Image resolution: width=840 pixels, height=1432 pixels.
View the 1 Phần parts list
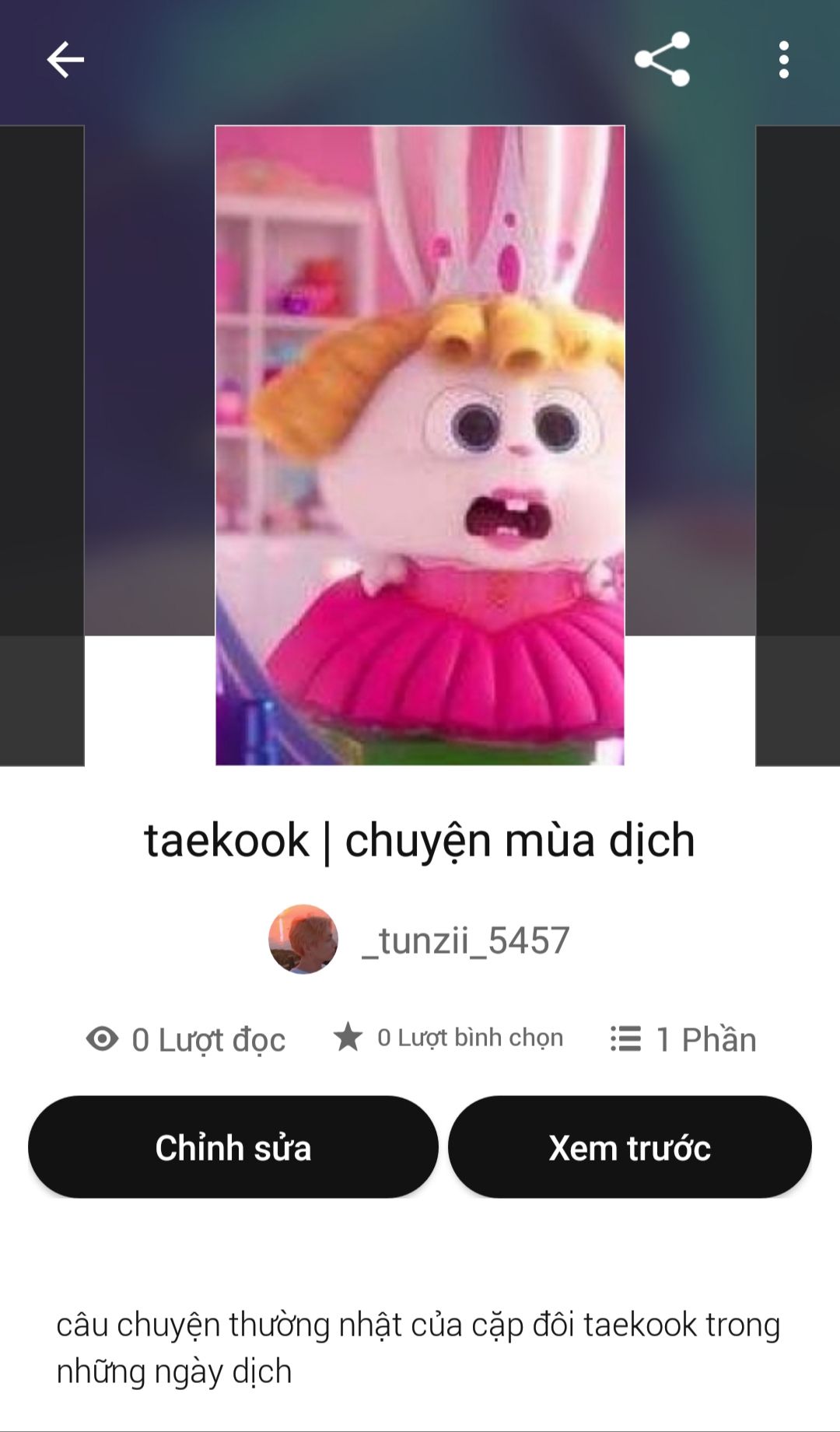coord(683,1039)
